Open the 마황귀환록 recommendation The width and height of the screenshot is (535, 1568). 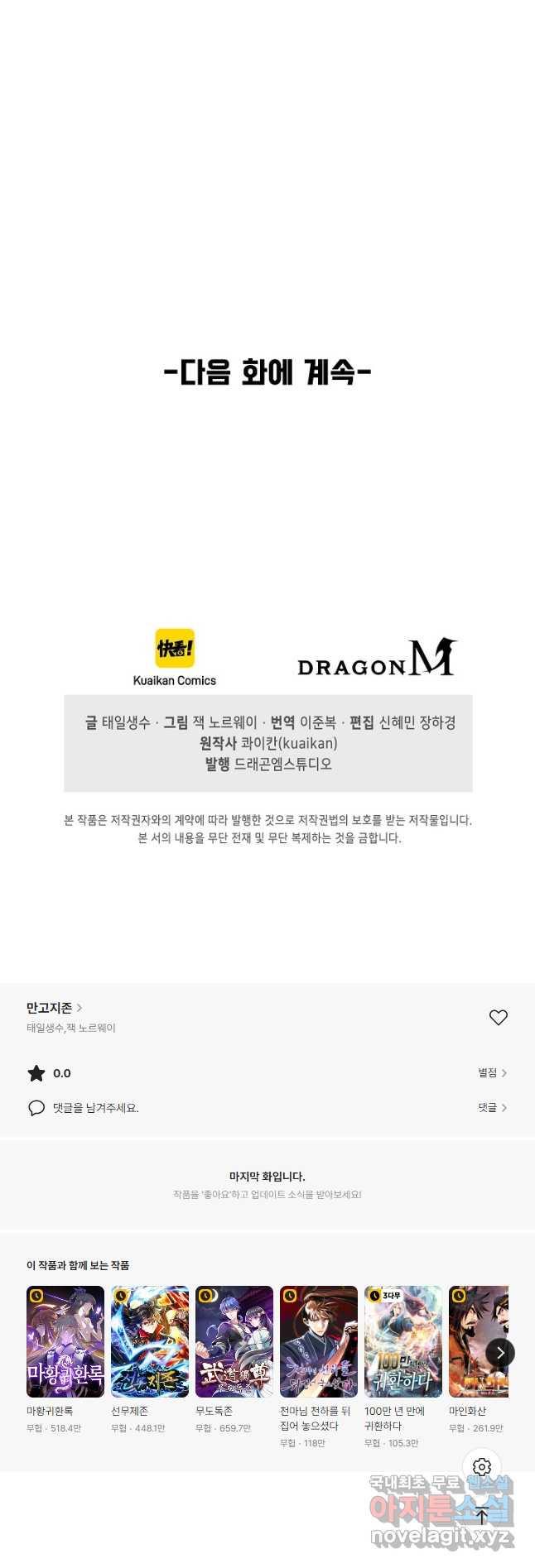[65, 1341]
